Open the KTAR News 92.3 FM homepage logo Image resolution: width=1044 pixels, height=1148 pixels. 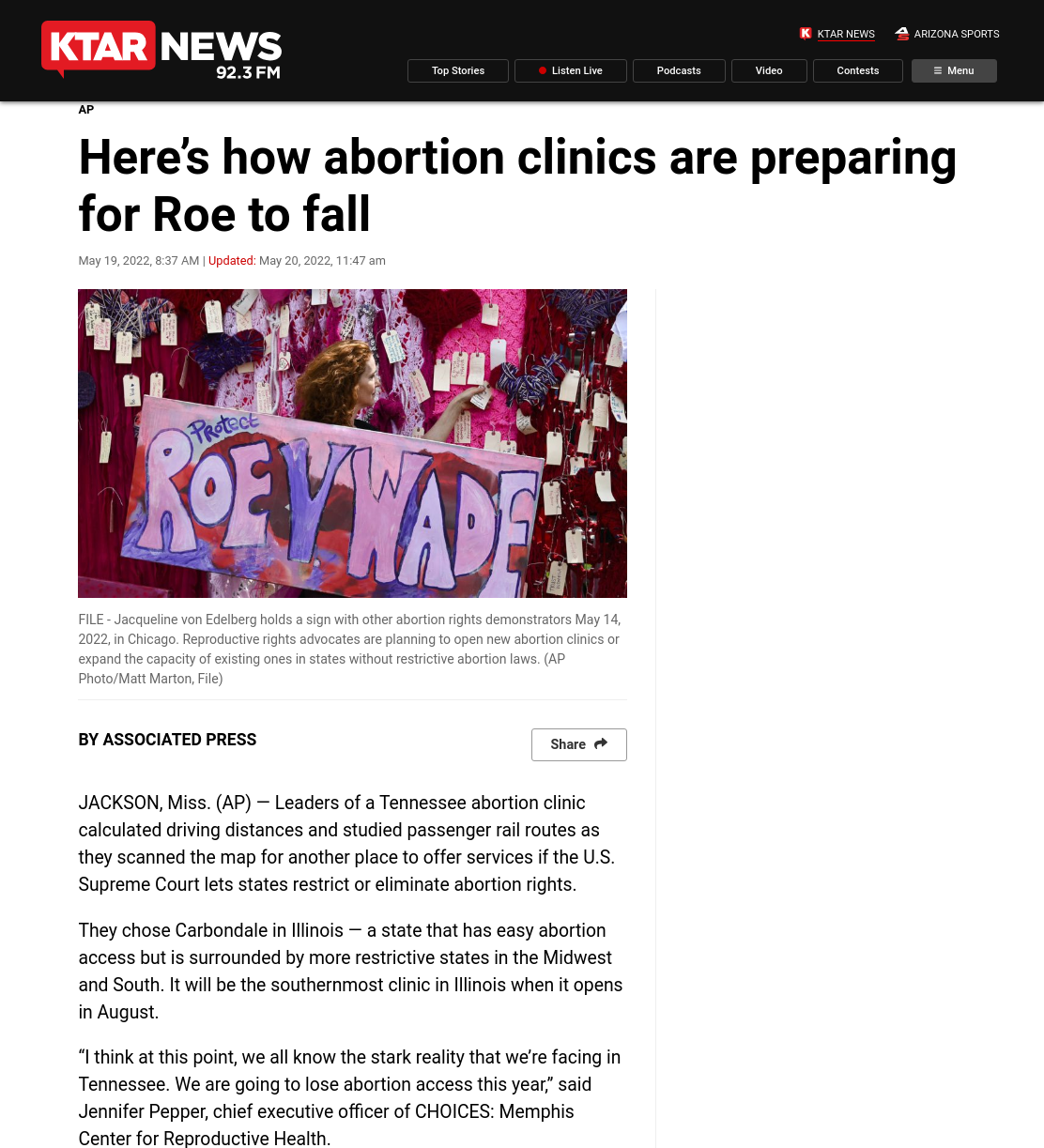[161, 50]
